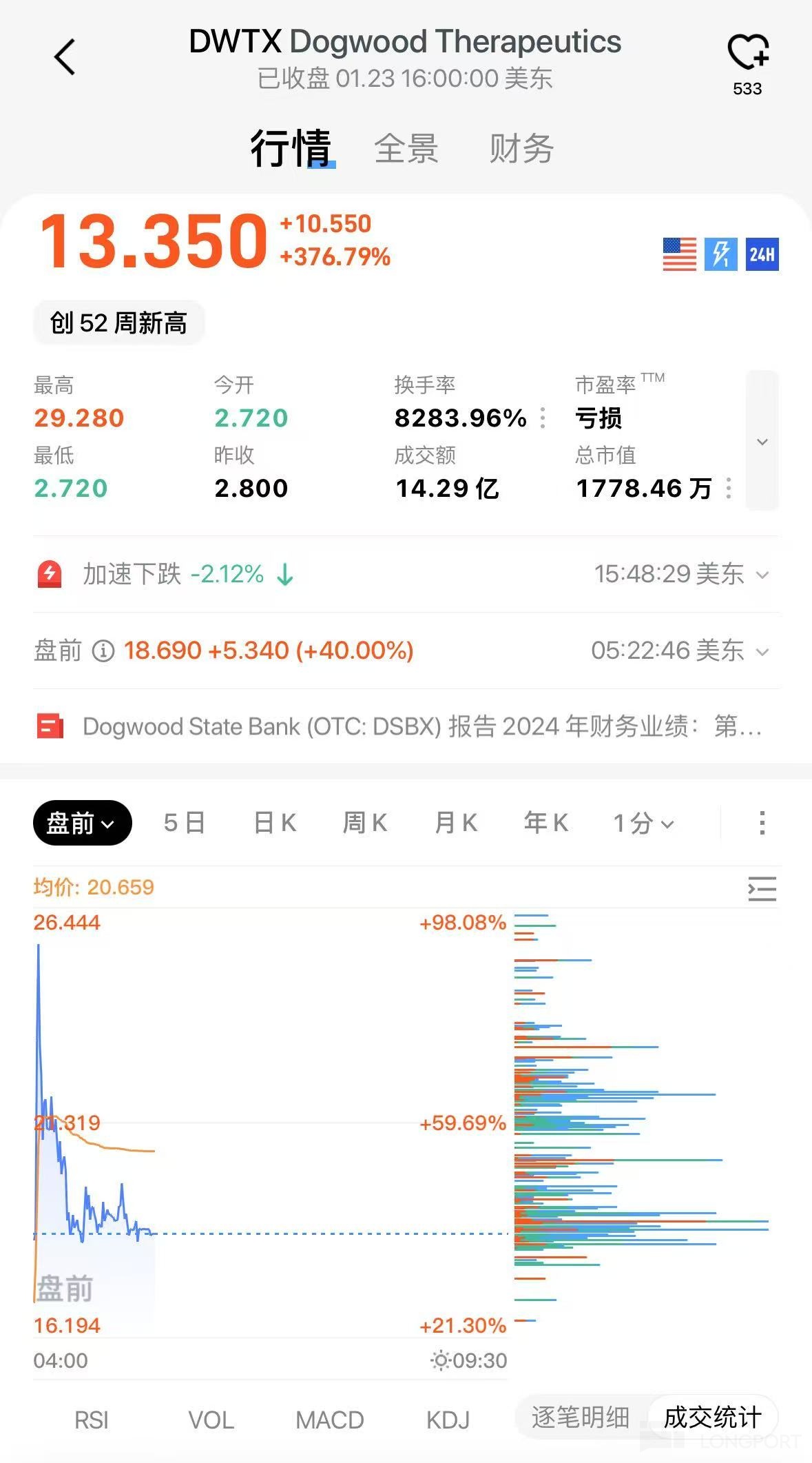Expand the 盘前 pre-market quote row

point(406,651)
